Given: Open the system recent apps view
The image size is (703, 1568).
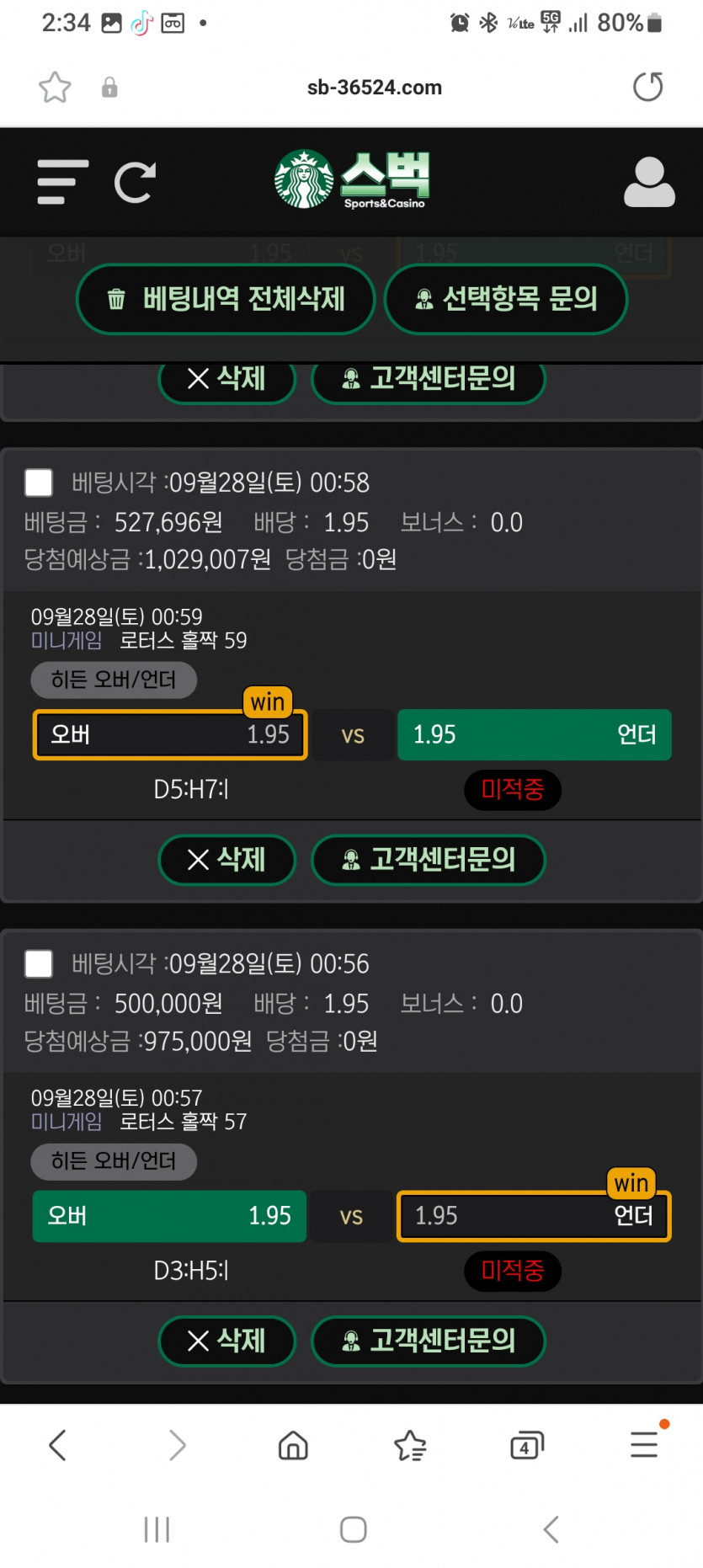Looking at the screenshot, I should pos(157,1529).
